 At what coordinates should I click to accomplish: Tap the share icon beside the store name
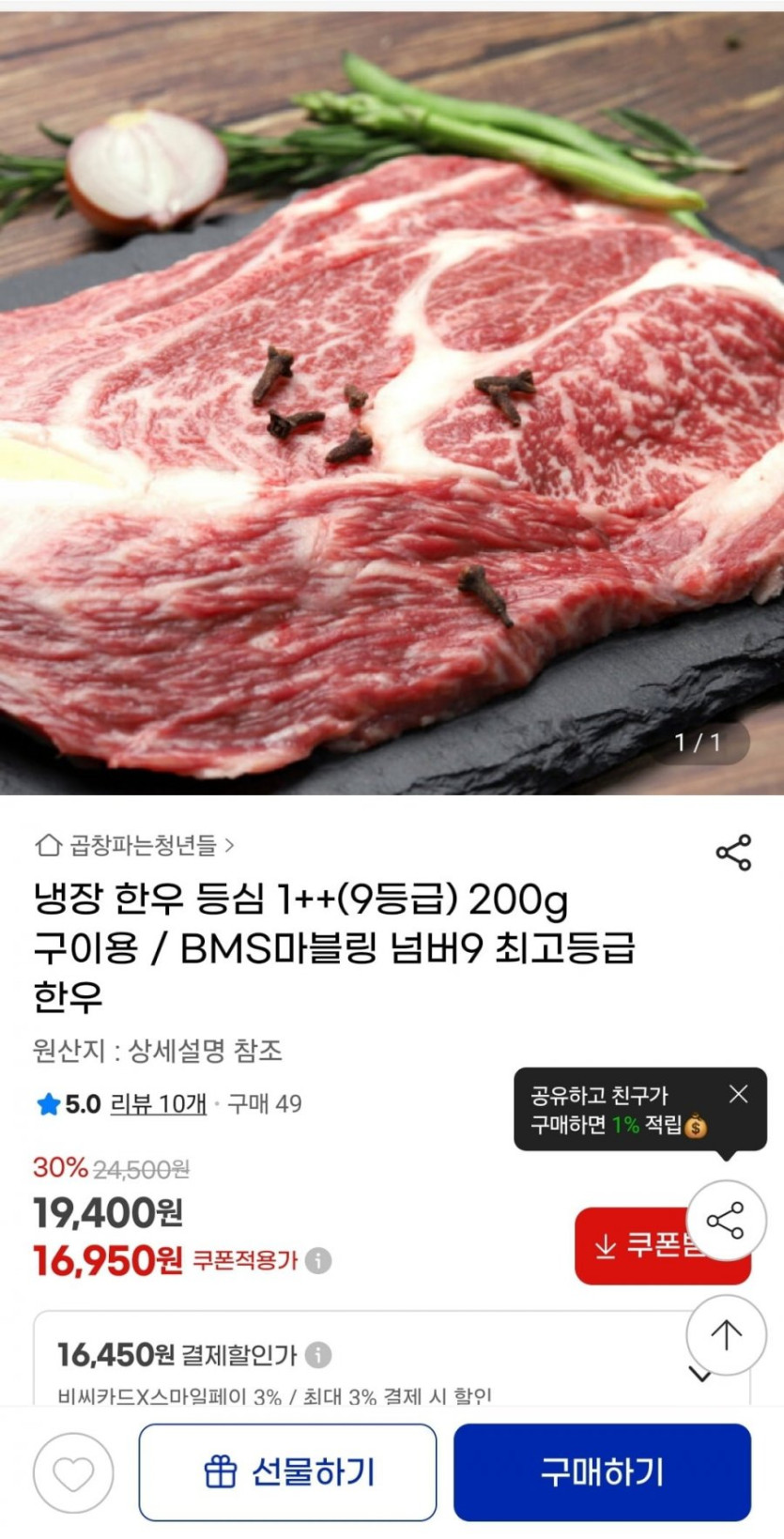(733, 852)
